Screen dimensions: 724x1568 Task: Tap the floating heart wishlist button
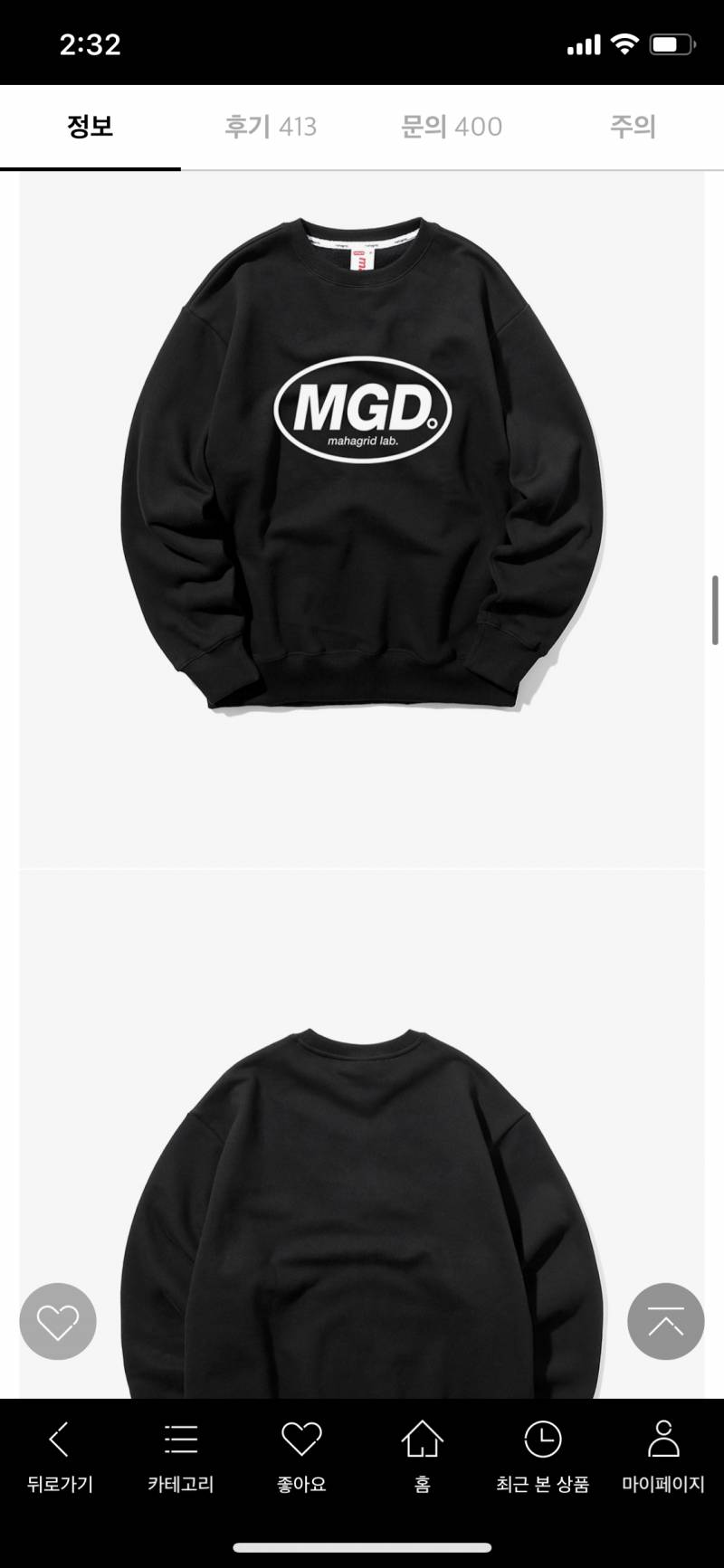point(58,1321)
